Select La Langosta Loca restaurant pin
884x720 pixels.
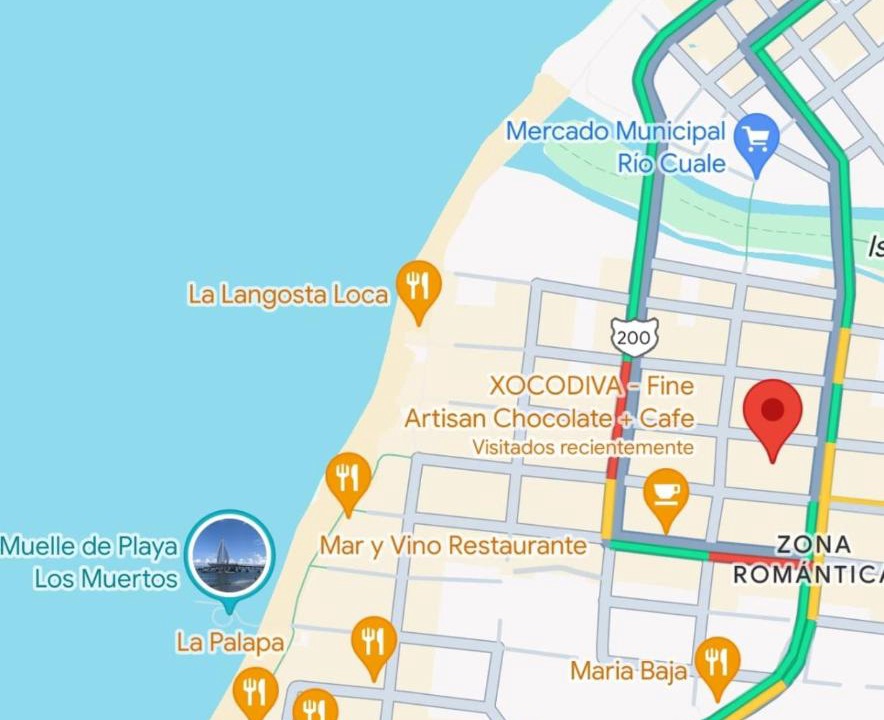point(418,287)
